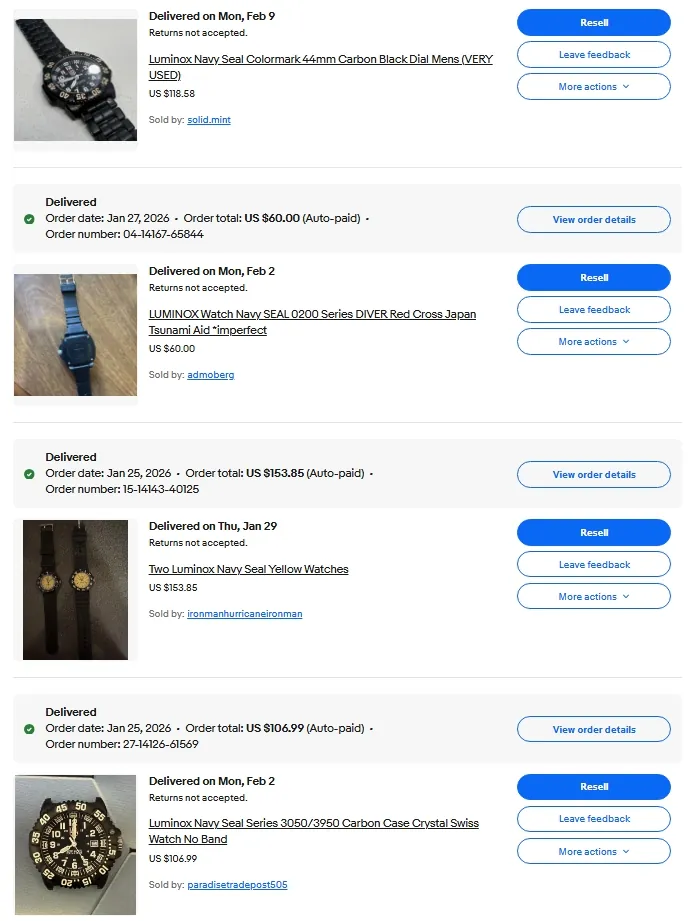Open Luminox Series 3050/3950 listing title

click(x=313, y=824)
